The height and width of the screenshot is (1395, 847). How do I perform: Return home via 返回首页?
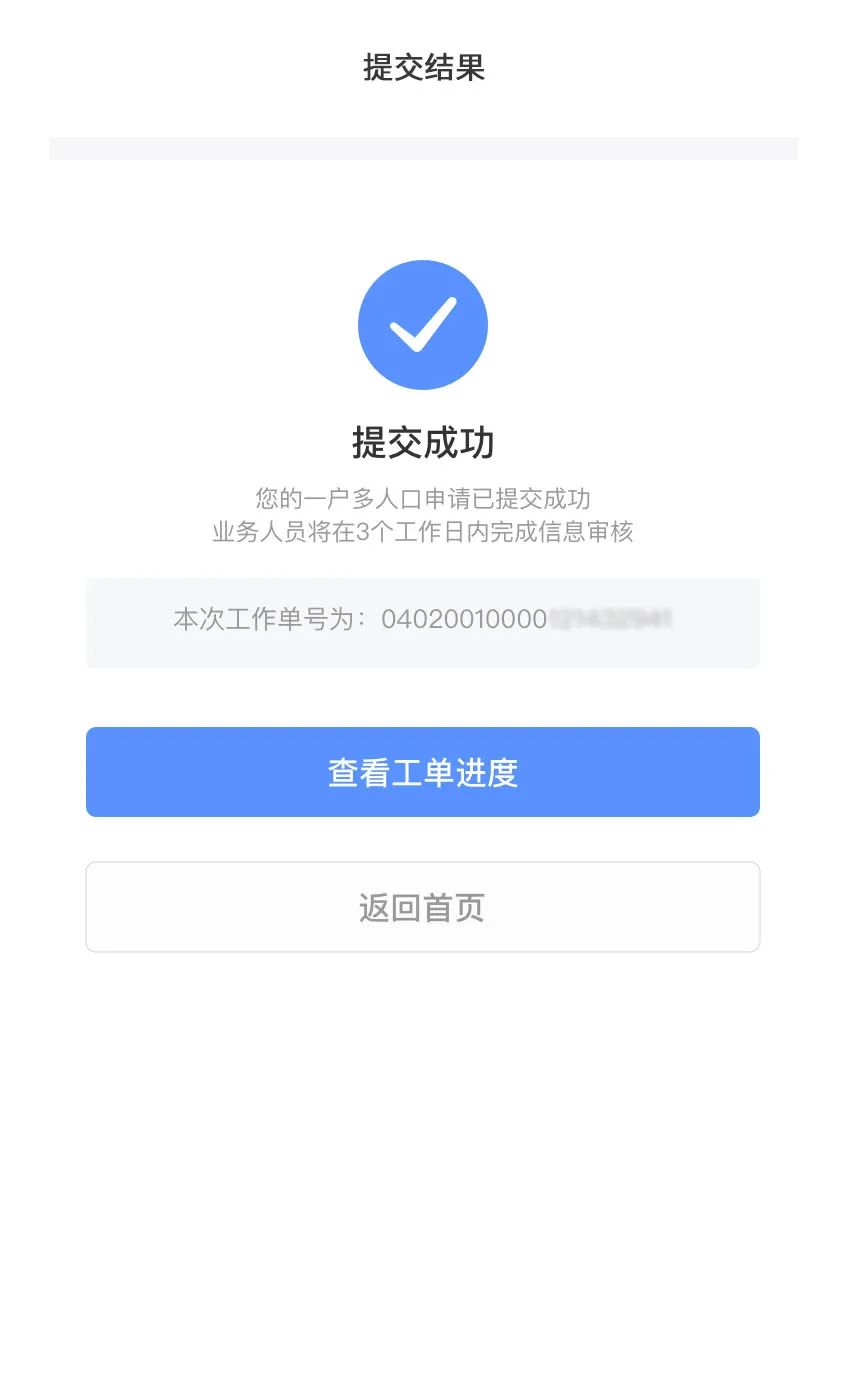[x=422, y=907]
